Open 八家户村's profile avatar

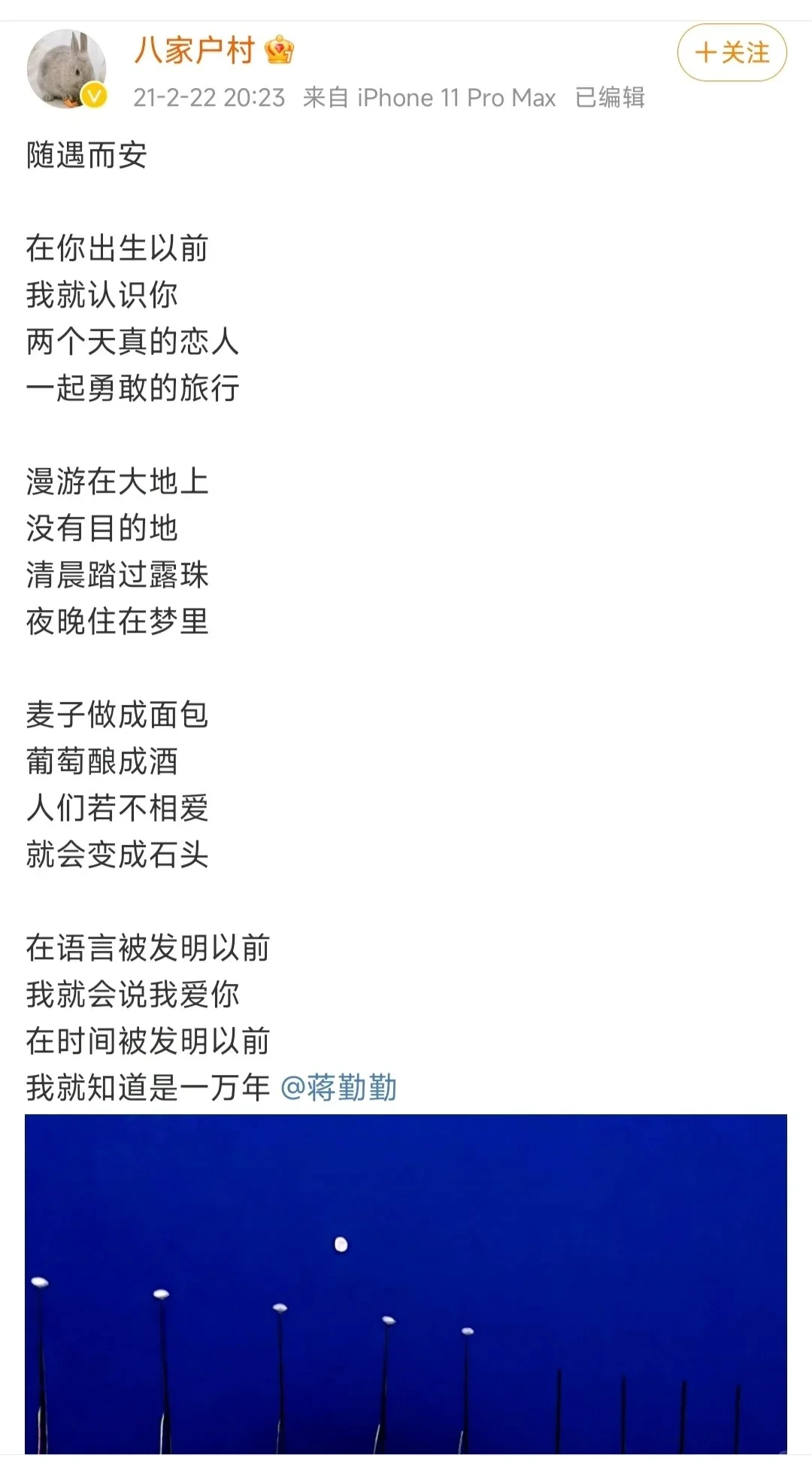click(x=66, y=69)
